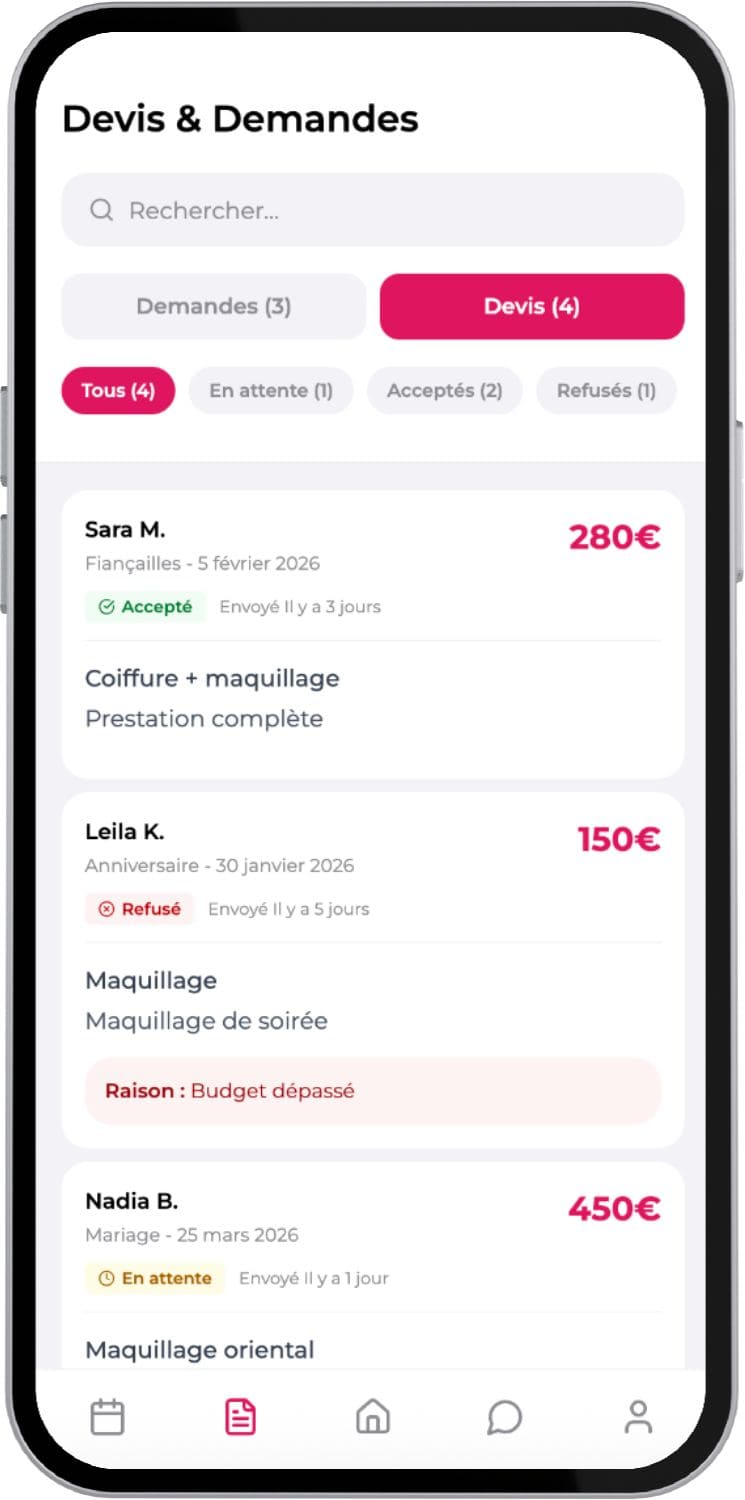Screen dimensions: 745x1500
Task: Open the calendar tab in bottom navigation
Action: point(107,1417)
